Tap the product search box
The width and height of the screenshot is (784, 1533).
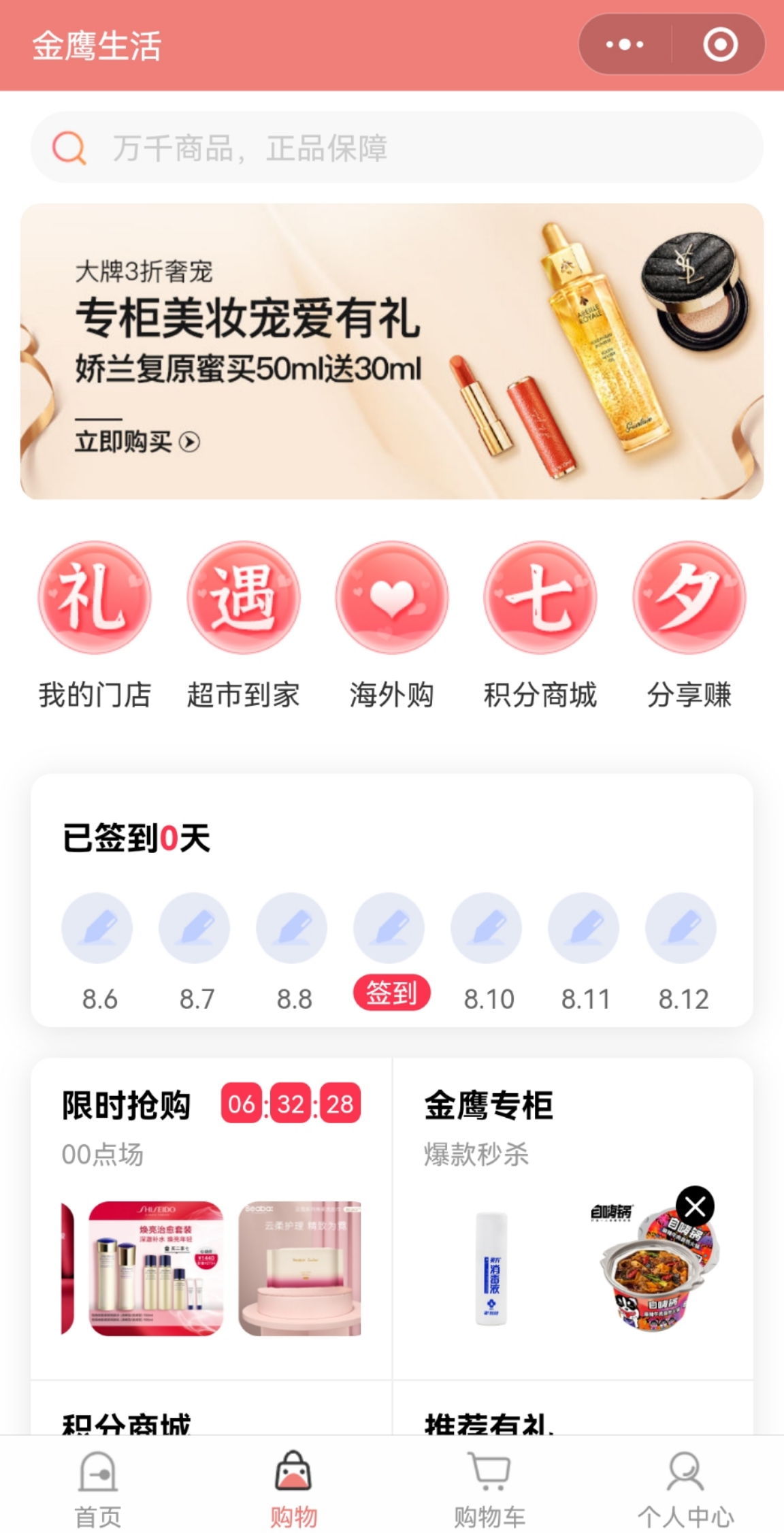tap(397, 148)
